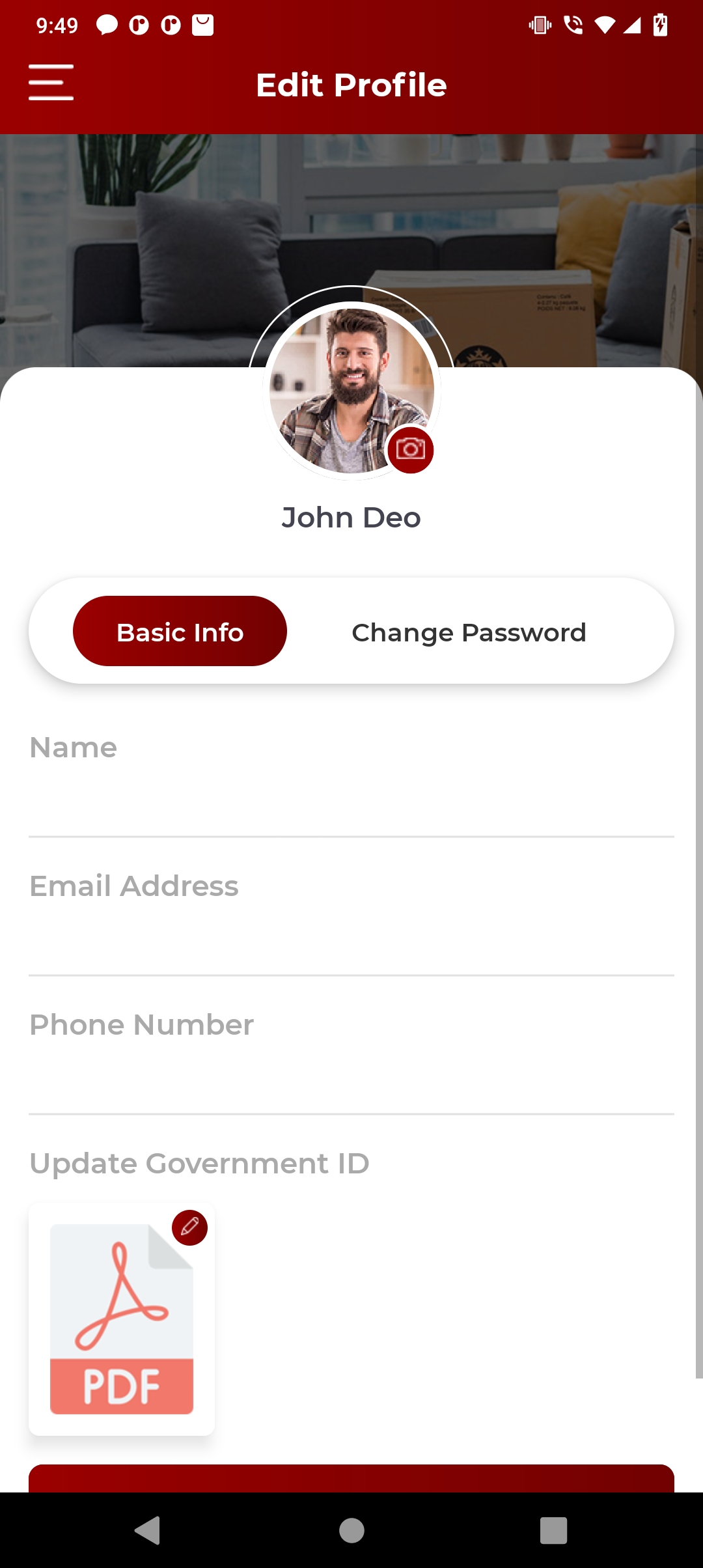Viewport: 703px width, 1568px height.
Task: Select the Basic Info tab
Action: click(180, 631)
